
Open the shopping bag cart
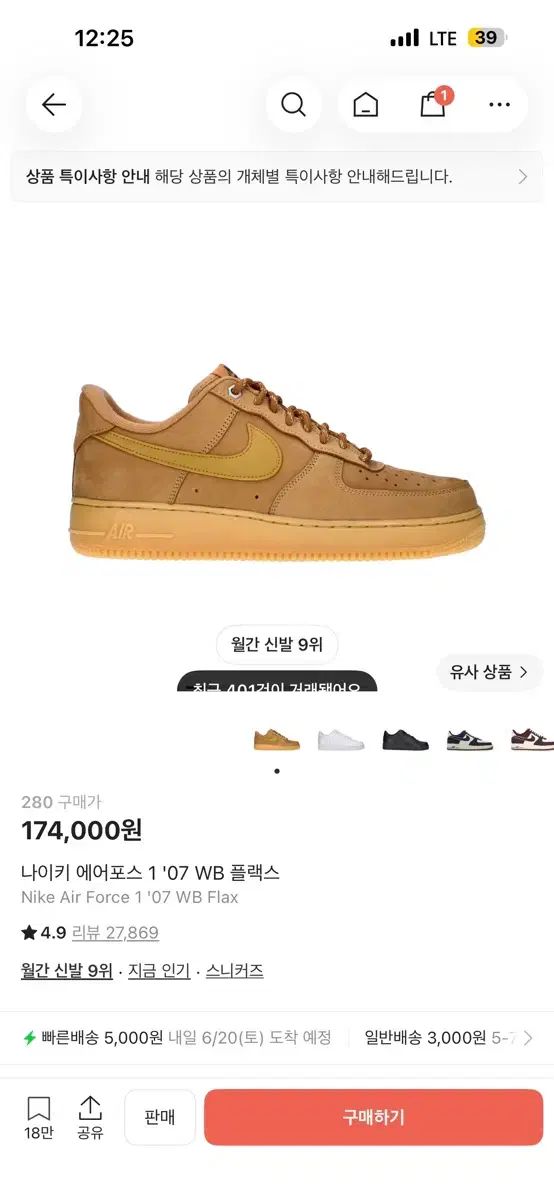click(x=433, y=105)
